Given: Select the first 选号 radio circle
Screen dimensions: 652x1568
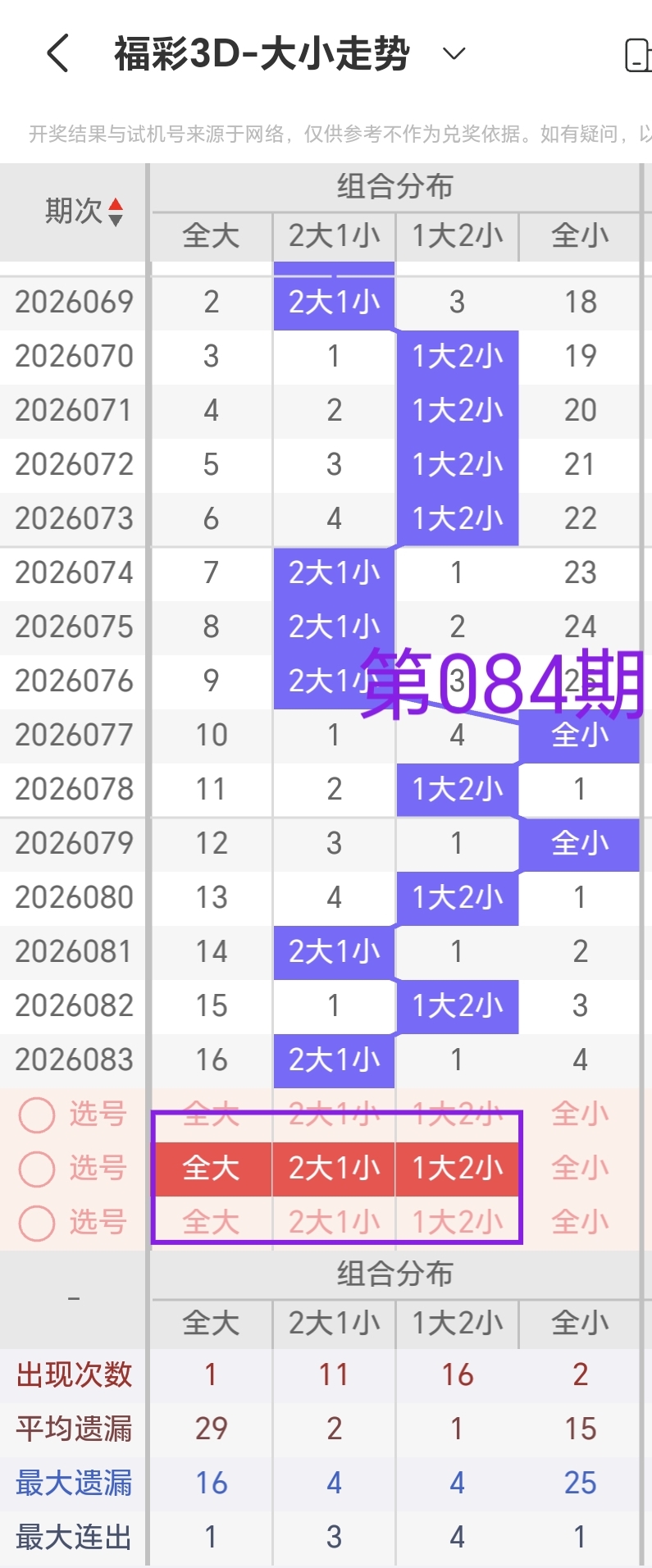Looking at the screenshot, I should coord(36,1114).
